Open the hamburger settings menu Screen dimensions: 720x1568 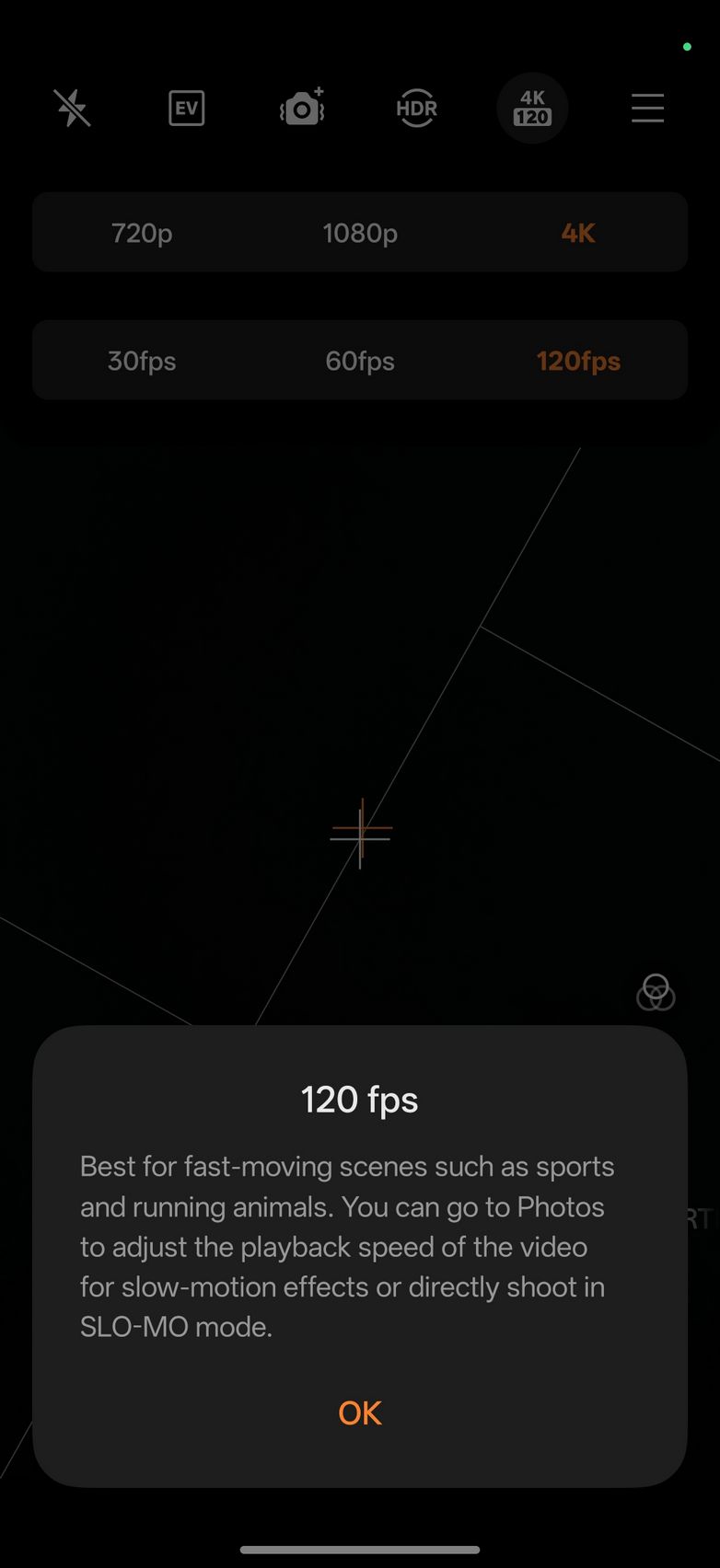coord(647,108)
